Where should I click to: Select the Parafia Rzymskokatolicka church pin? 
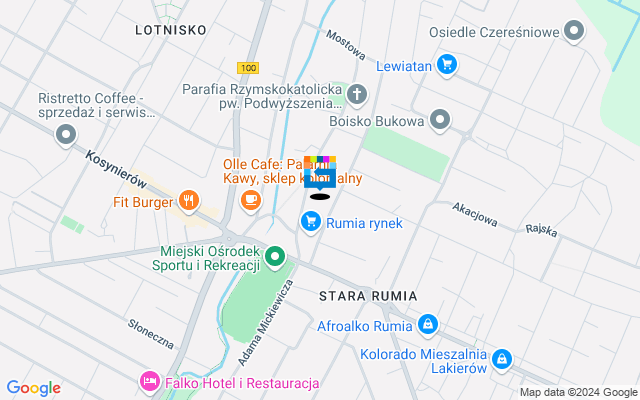tap(358, 95)
